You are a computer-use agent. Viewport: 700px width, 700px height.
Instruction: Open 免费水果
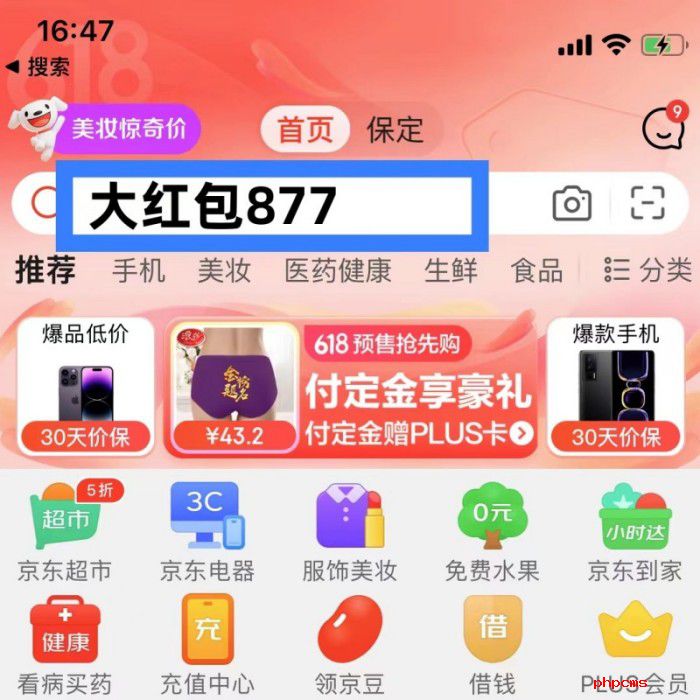click(x=491, y=530)
